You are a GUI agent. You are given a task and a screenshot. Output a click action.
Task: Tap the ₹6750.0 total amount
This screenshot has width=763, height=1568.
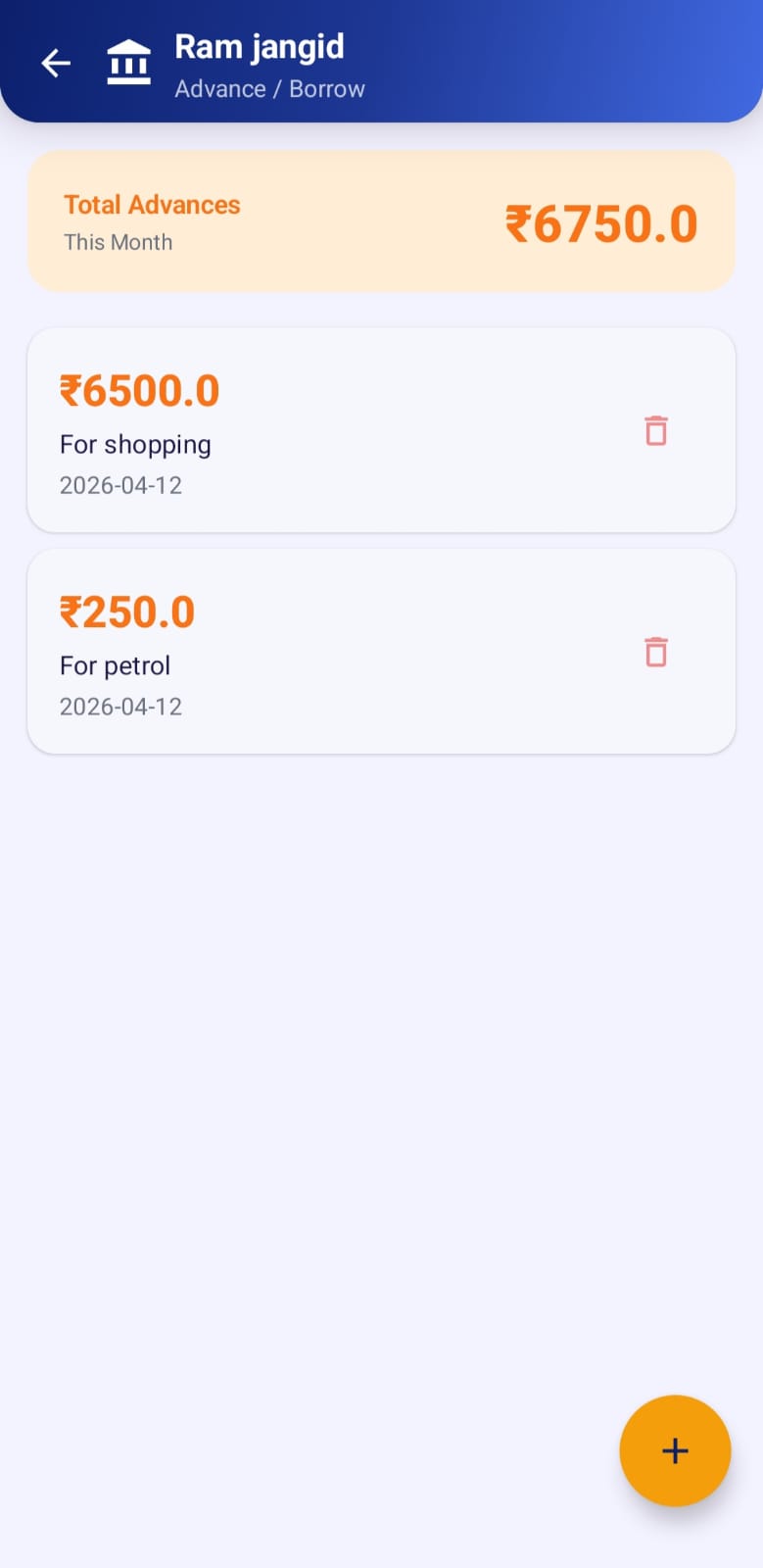click(603, 223)
